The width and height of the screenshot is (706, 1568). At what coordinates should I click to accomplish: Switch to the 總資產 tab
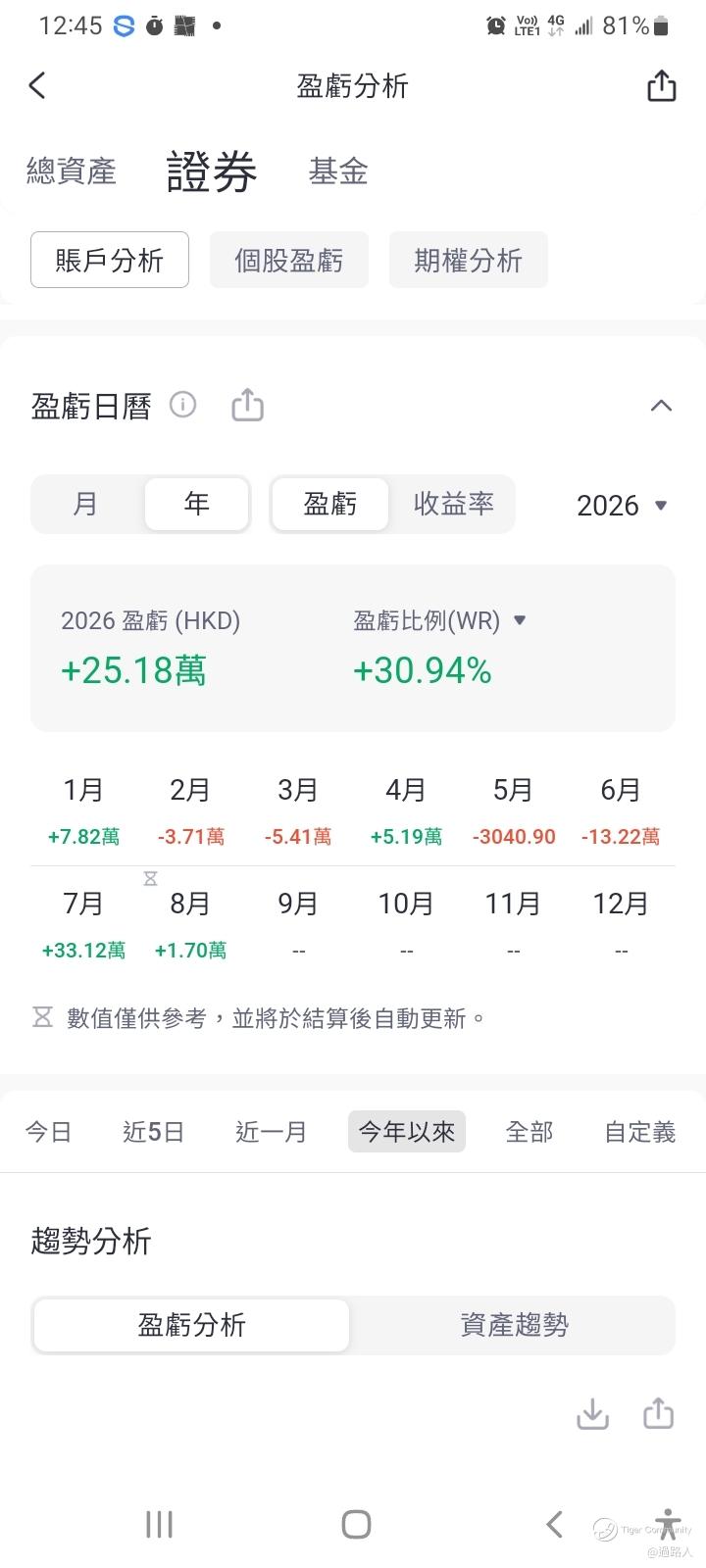pyautogui.click(x=72, y=171)
